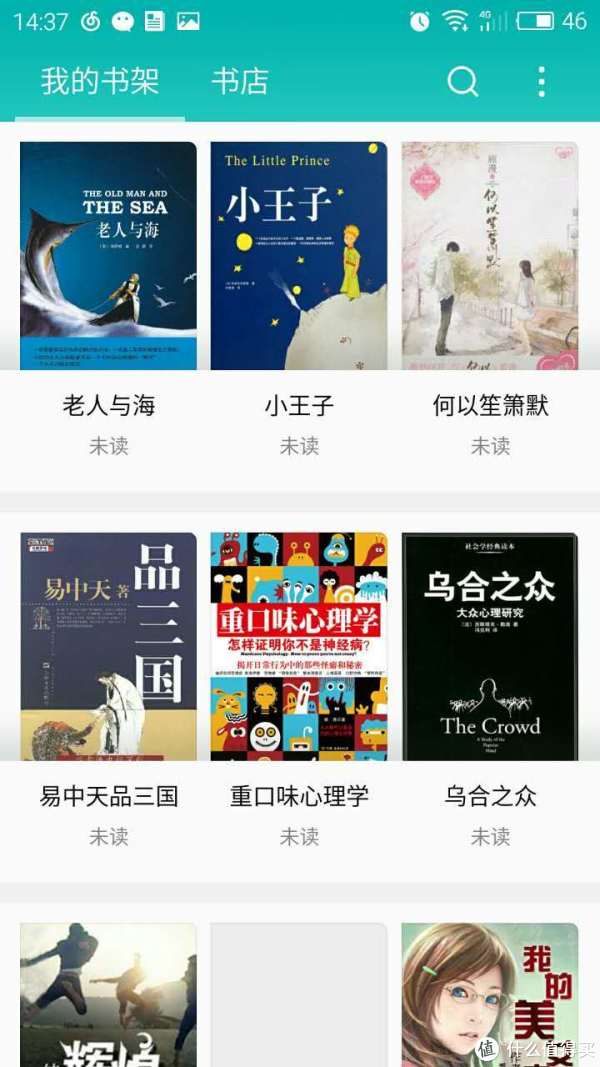
Task: Select the 我的书架 tab
Action: (x=100, y=81)
